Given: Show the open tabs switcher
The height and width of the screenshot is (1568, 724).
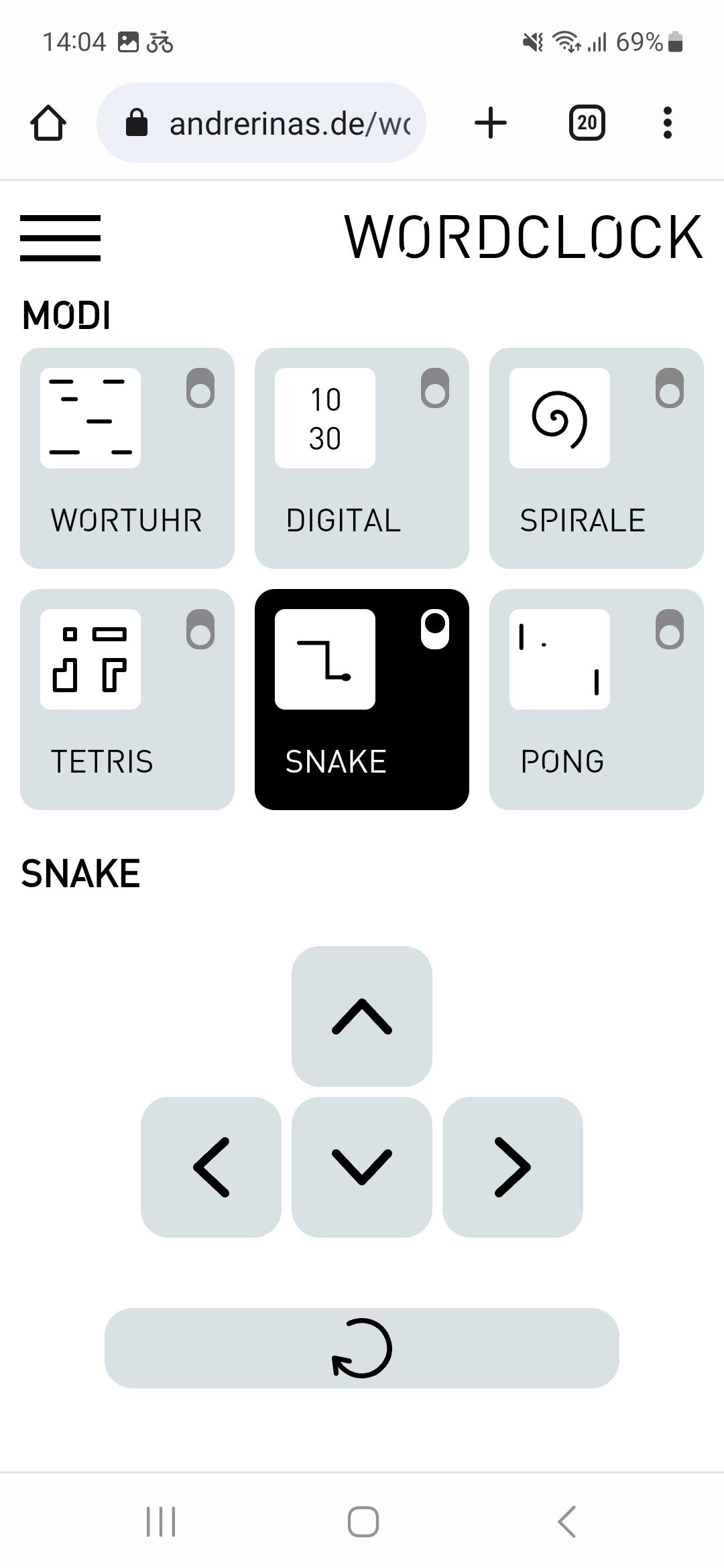Looking at the screenshot, I should point(587,123).
